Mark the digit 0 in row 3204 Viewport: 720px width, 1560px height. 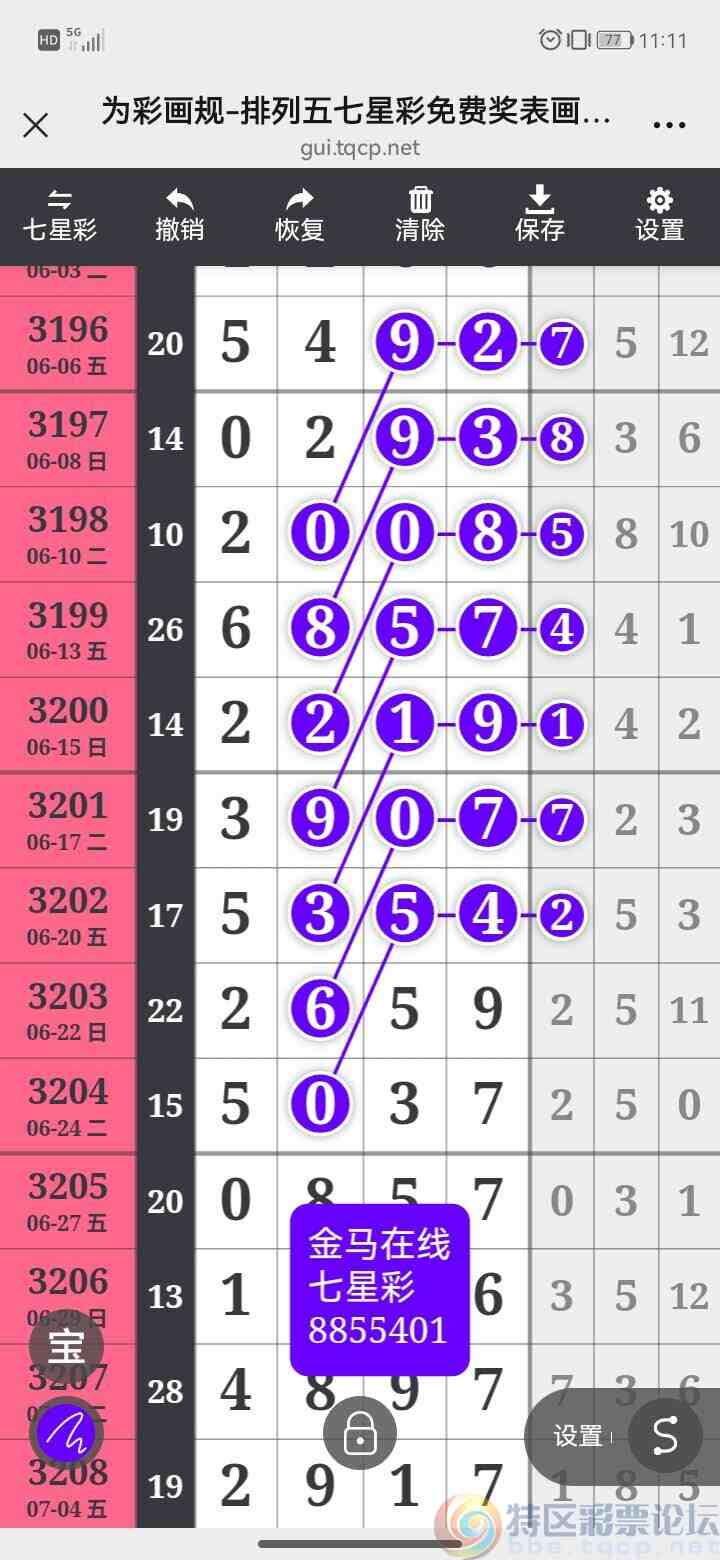click(x=320, y=1104)
